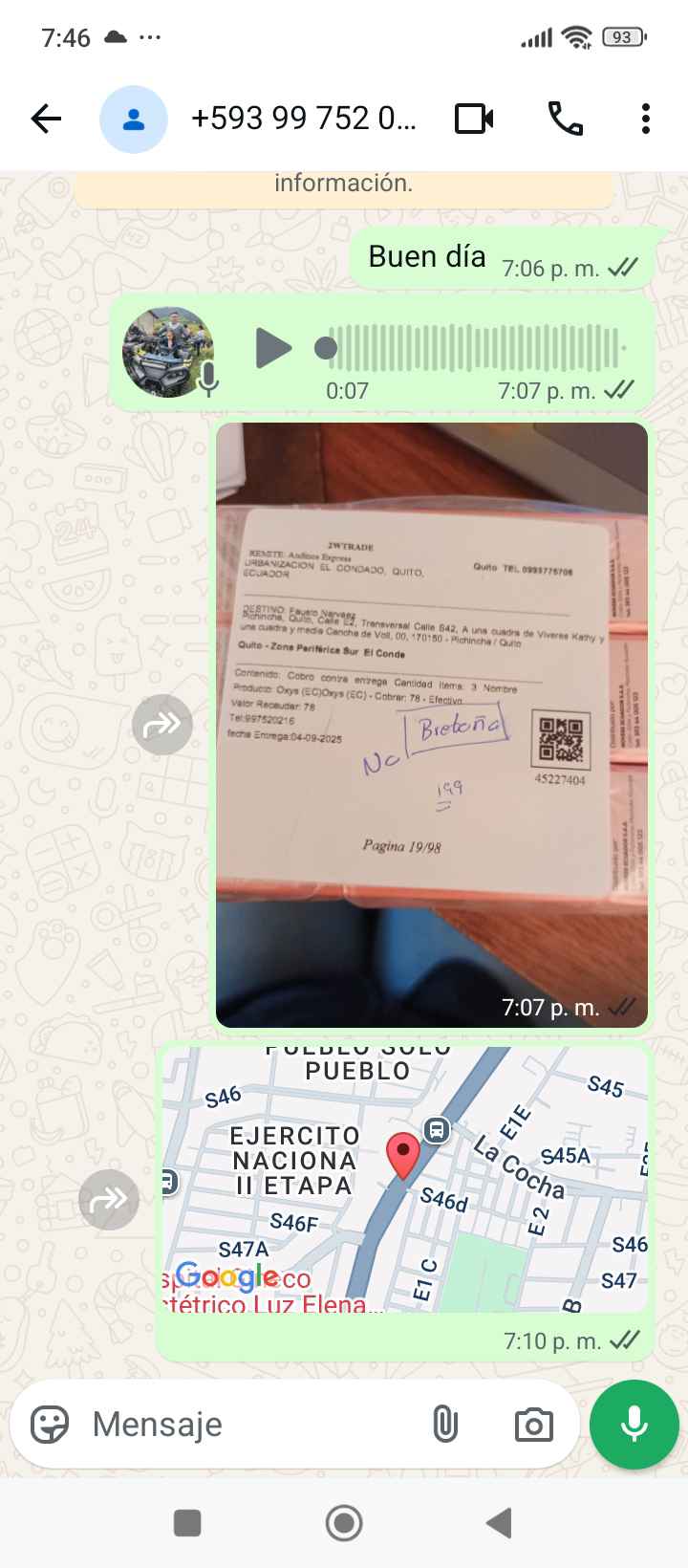Open the camera from the message bar
Image resolution: width=688 pixels, height=1568 pixels.
click(x=533, y=1425)
